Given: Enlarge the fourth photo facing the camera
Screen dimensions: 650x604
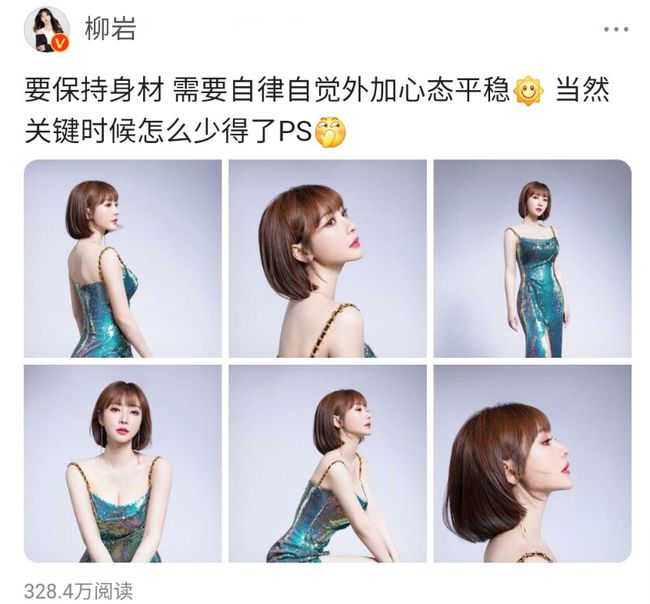Looking at the screenshot, I should (123, 464).
